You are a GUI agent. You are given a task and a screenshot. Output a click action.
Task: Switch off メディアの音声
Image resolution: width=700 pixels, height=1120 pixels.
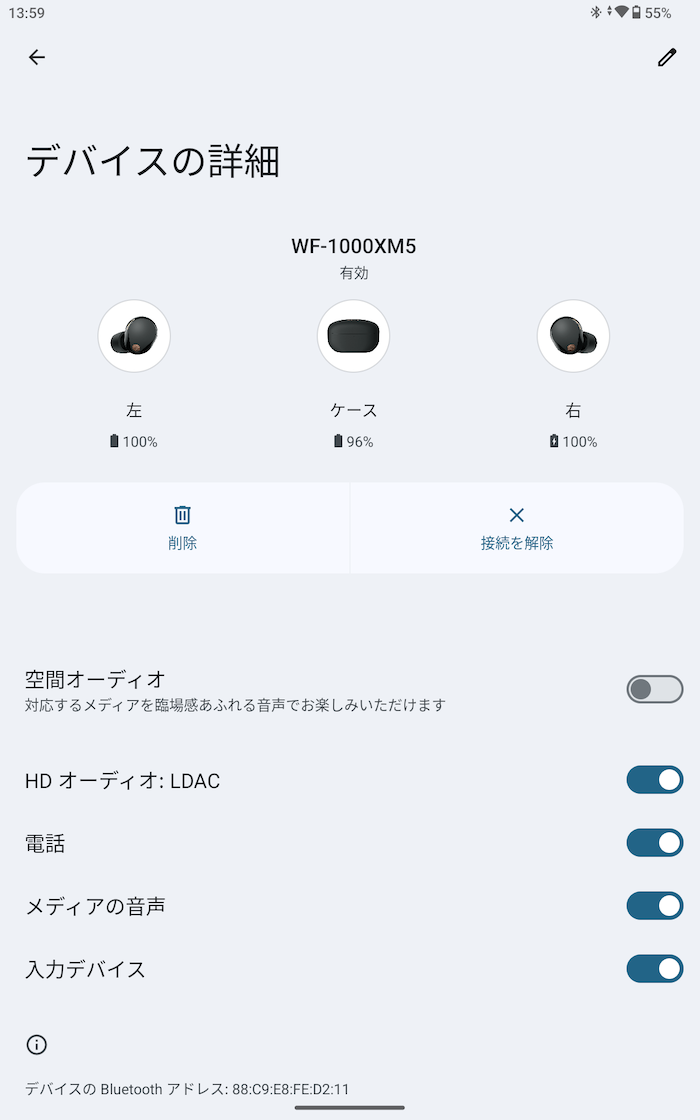654,906
